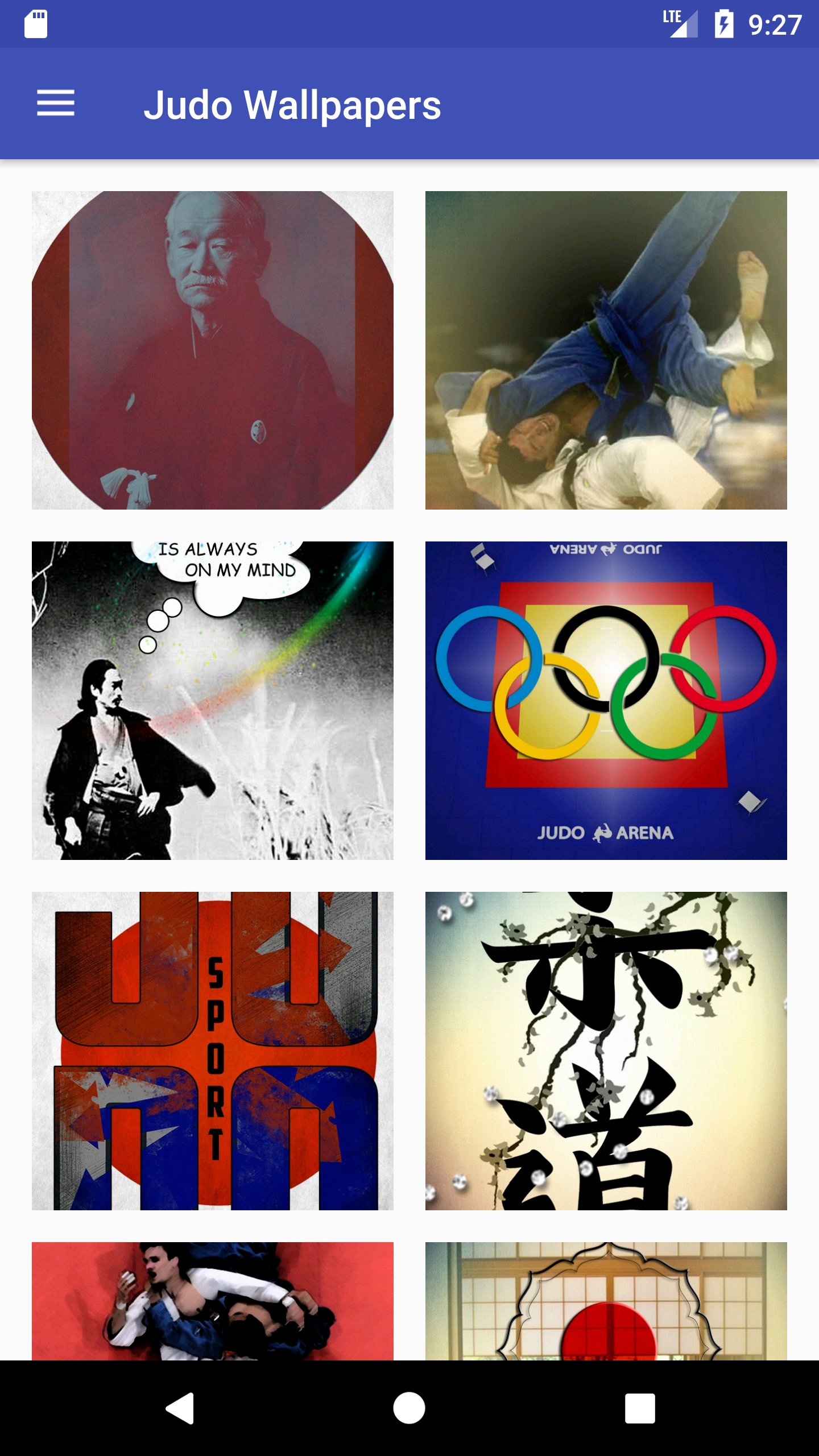Open the red-tinted elderly man portrait wallpaper
Image resolution: width=819 pixels, height=1456 pixels.
pyautogui.click(x=212, y=350)
